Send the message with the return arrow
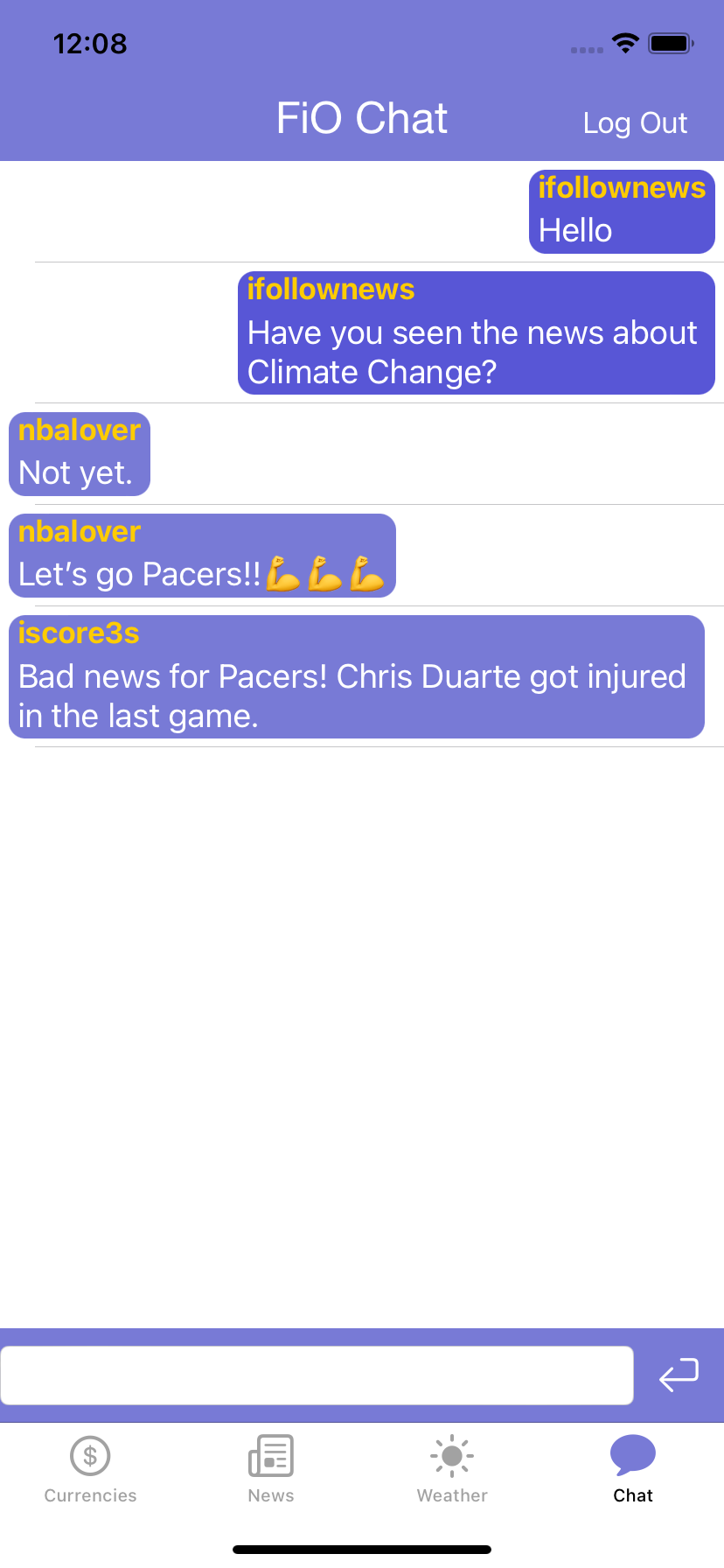Image resolution: width=724 pixels, height=1568 pixels. coord(679,1375)
